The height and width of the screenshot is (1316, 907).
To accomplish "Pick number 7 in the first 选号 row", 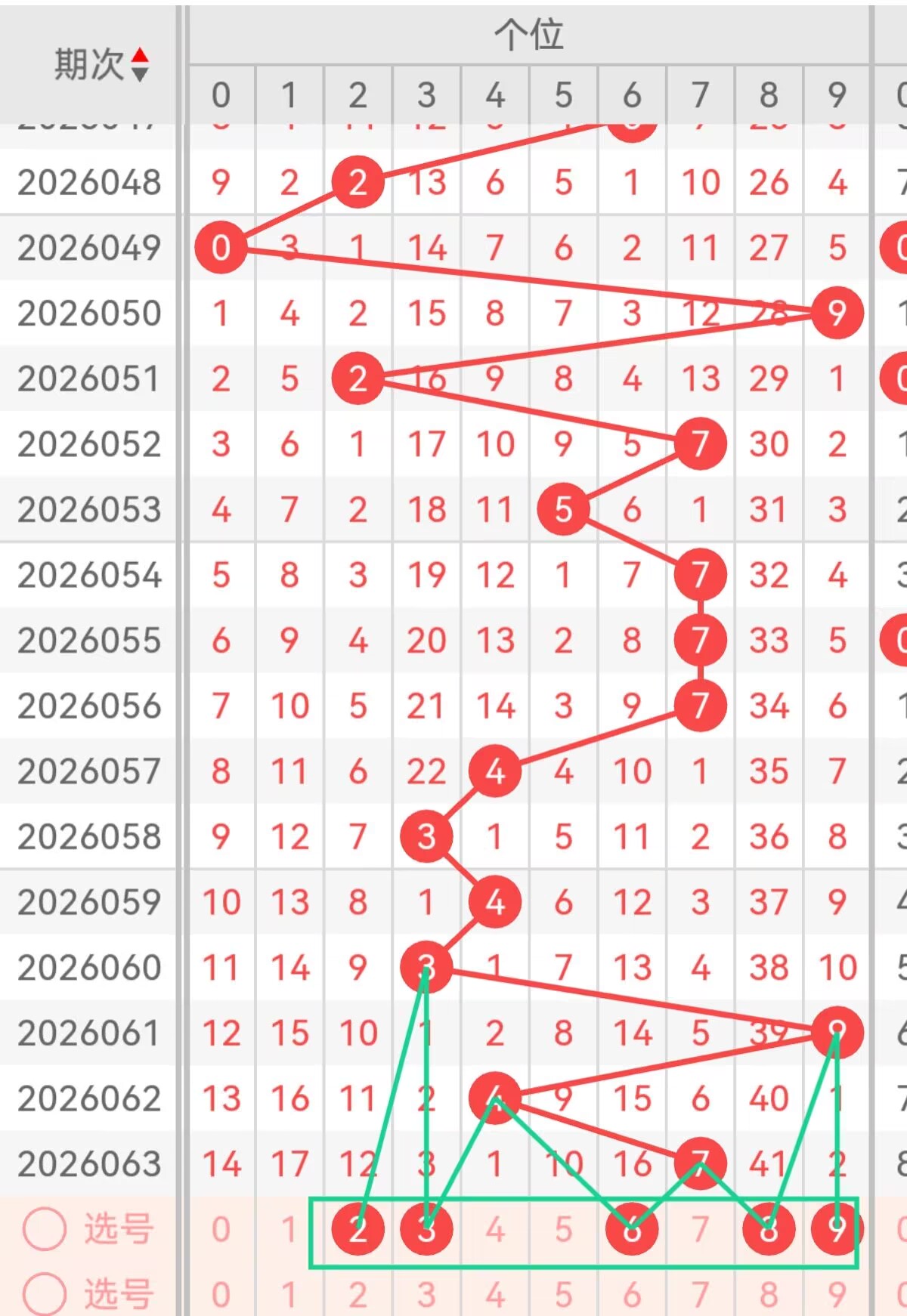I will tap(700, 1230).
